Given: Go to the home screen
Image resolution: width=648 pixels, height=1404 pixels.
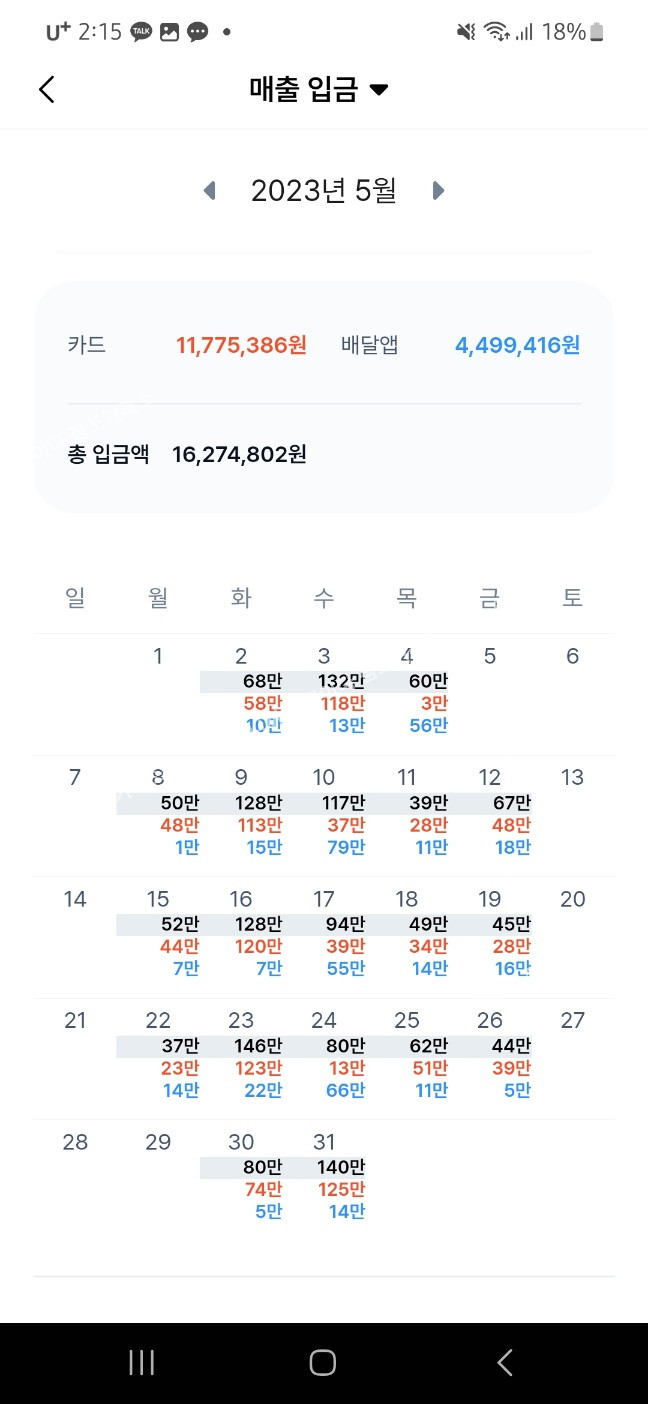Looking at the screenshot, I should [x=322, y=1362].
